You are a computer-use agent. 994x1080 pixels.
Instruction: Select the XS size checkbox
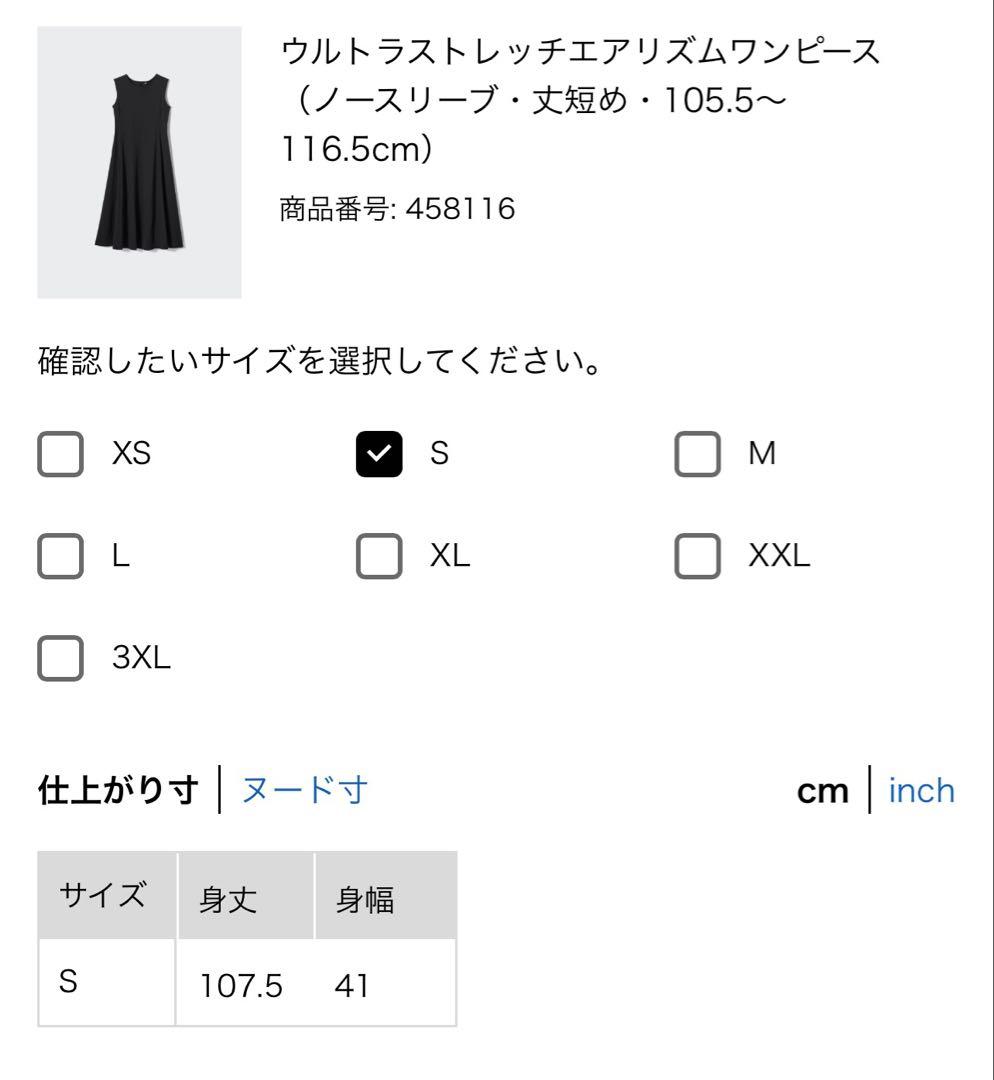[61, 454]
